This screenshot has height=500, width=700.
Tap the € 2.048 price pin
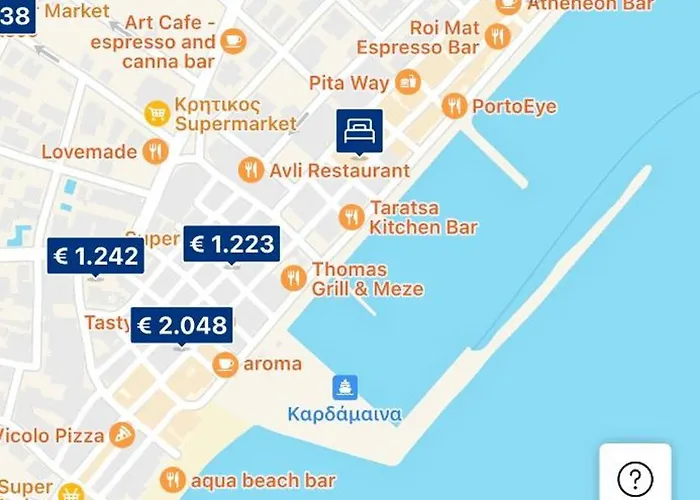coord(182,325)
